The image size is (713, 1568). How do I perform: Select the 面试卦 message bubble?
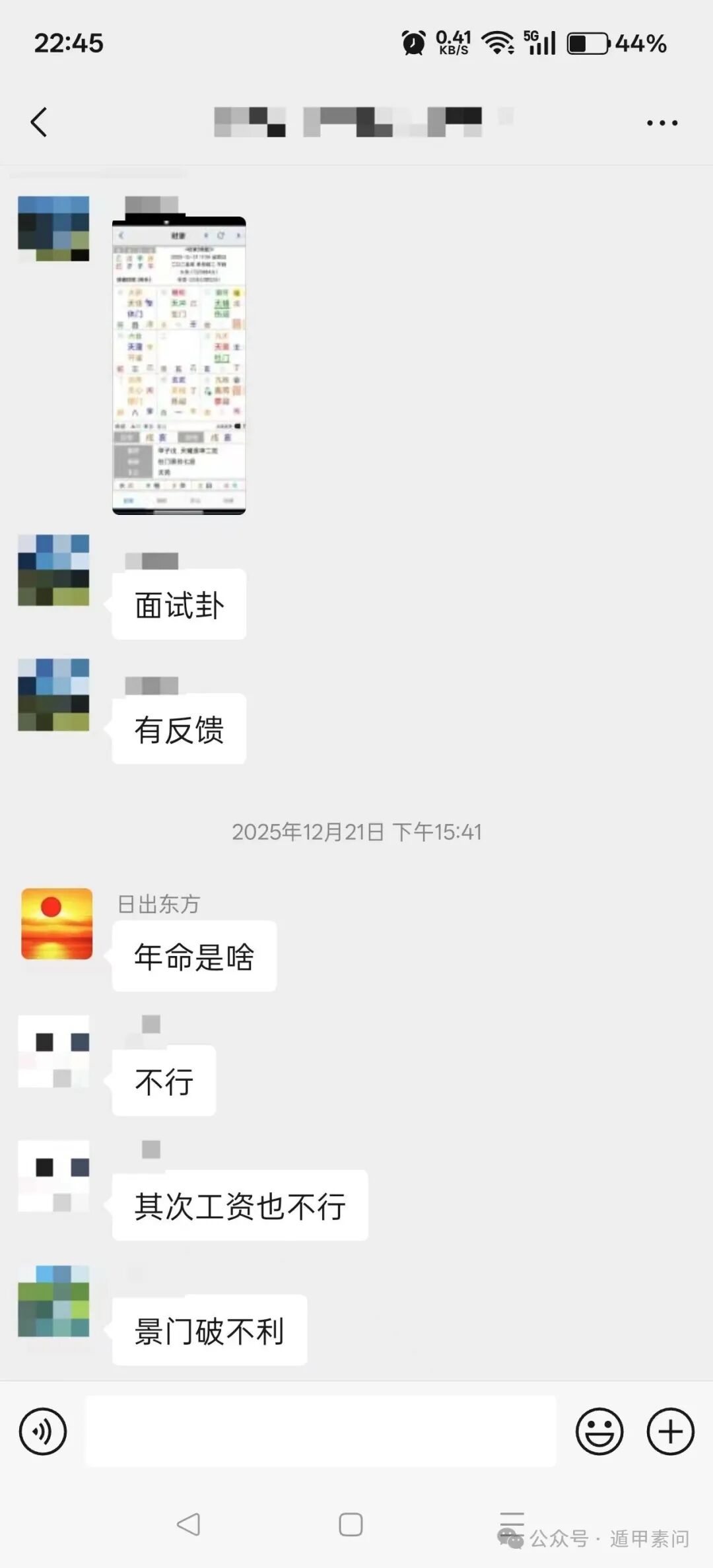pyautogui.click(x=177, y=604)
